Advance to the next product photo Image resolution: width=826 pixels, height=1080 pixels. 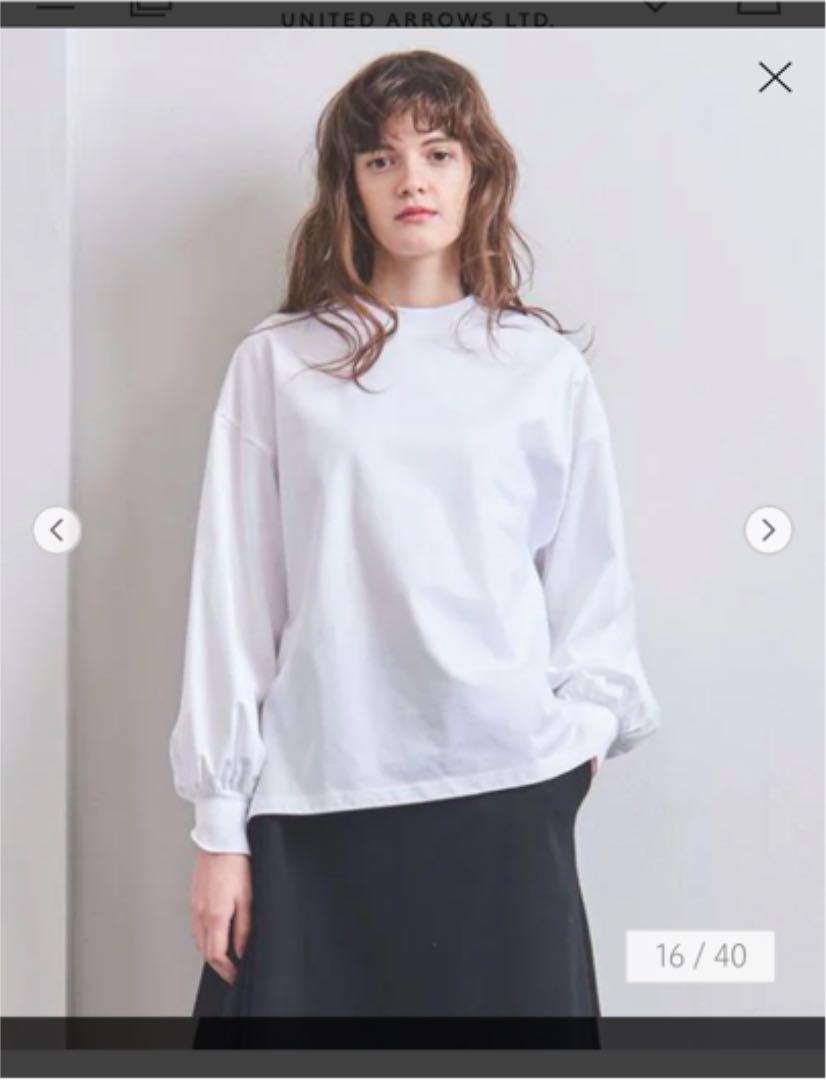pos(768,530)
